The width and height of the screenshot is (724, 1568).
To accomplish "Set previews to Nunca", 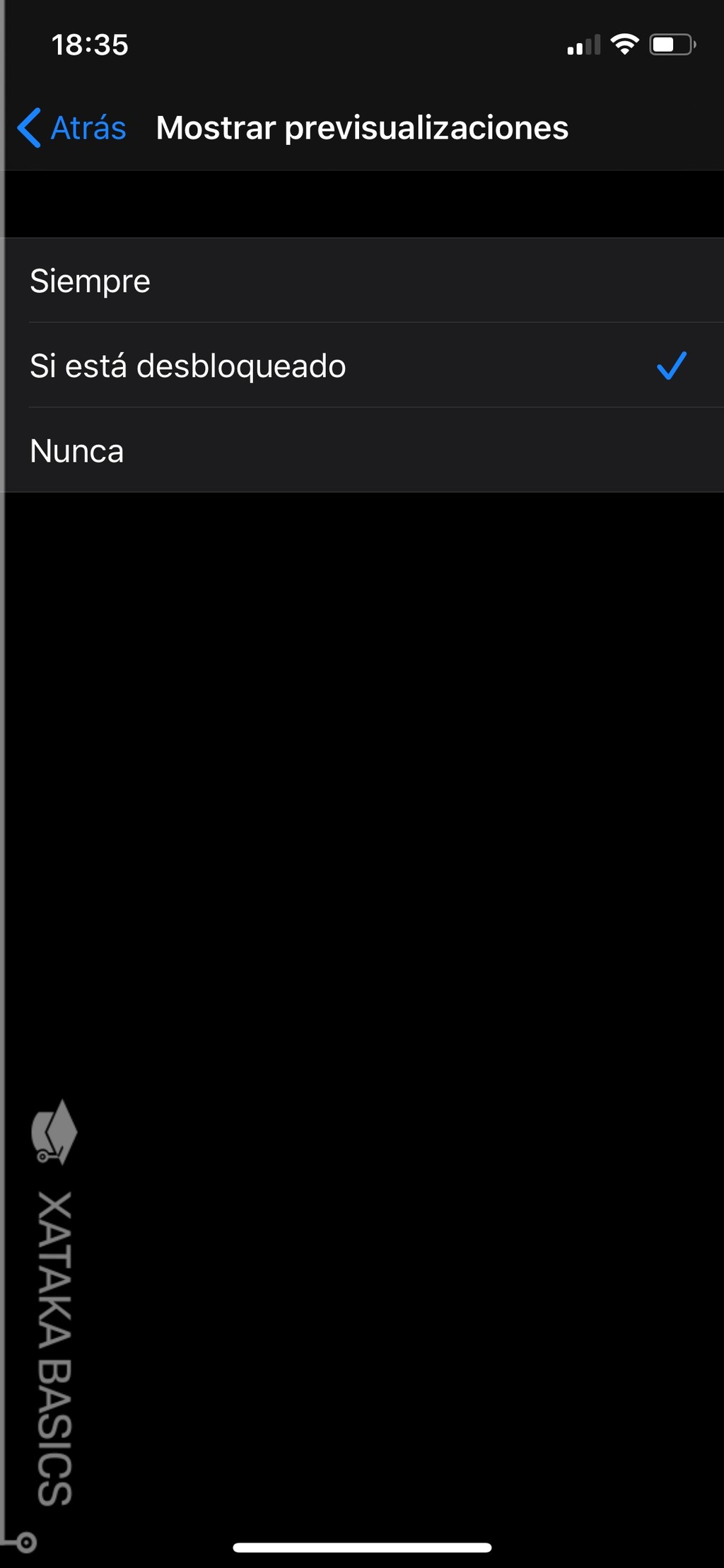I will 364,451.
